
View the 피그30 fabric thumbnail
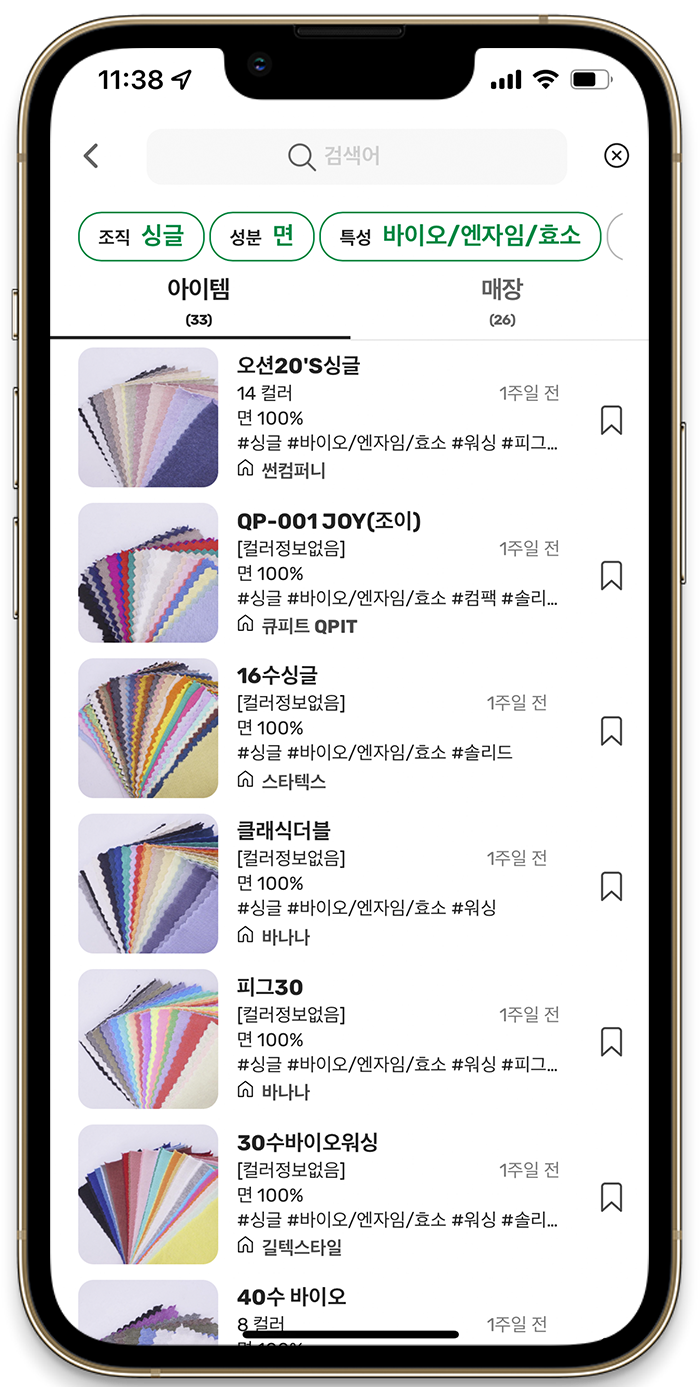(148, 1038)
